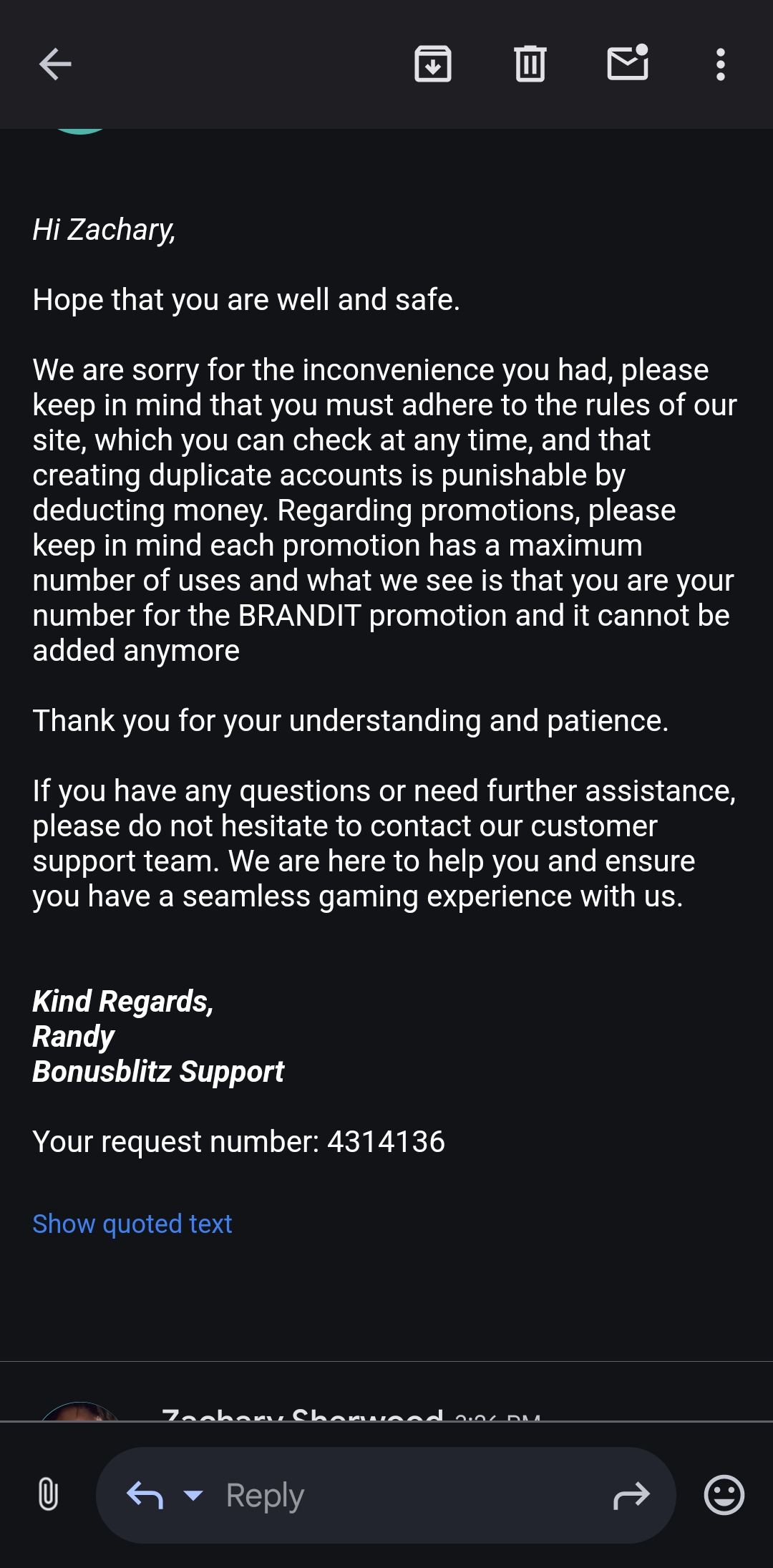Archive this email
773x1568 pixels.
coord(433,64)
